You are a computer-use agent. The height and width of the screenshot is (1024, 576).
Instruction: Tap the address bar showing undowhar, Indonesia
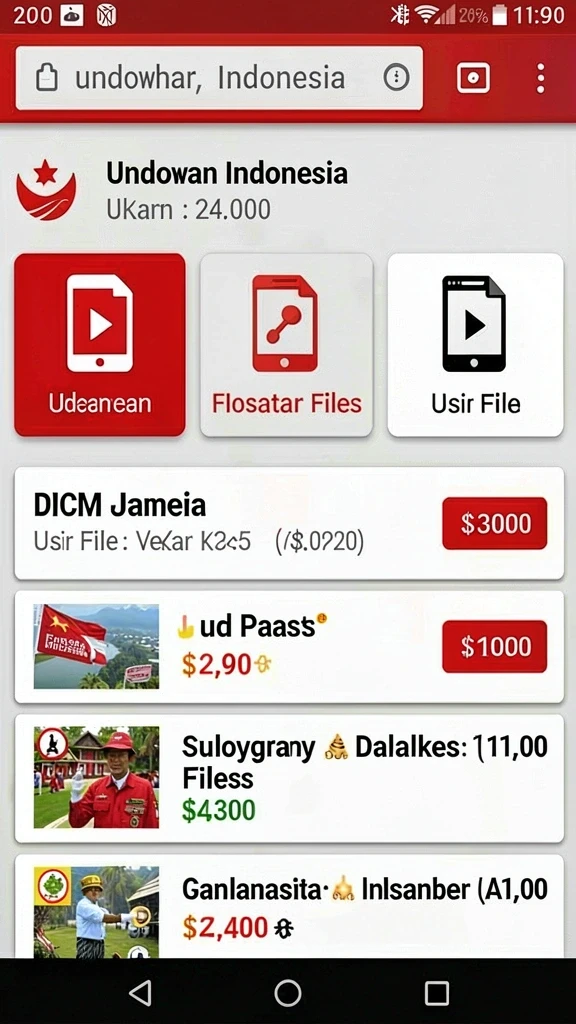point(219,78)
